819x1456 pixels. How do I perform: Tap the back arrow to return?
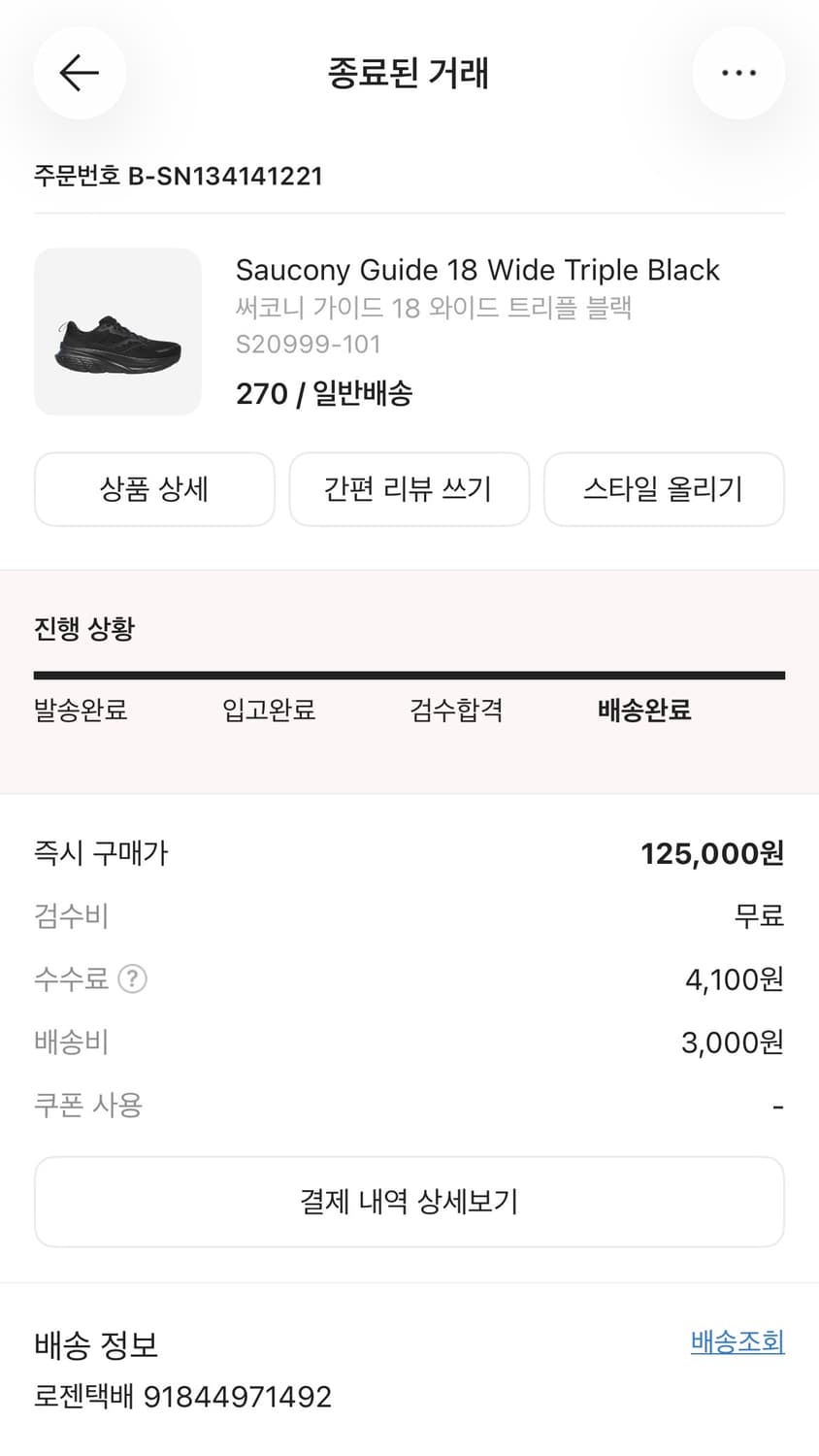pos(80,73)
